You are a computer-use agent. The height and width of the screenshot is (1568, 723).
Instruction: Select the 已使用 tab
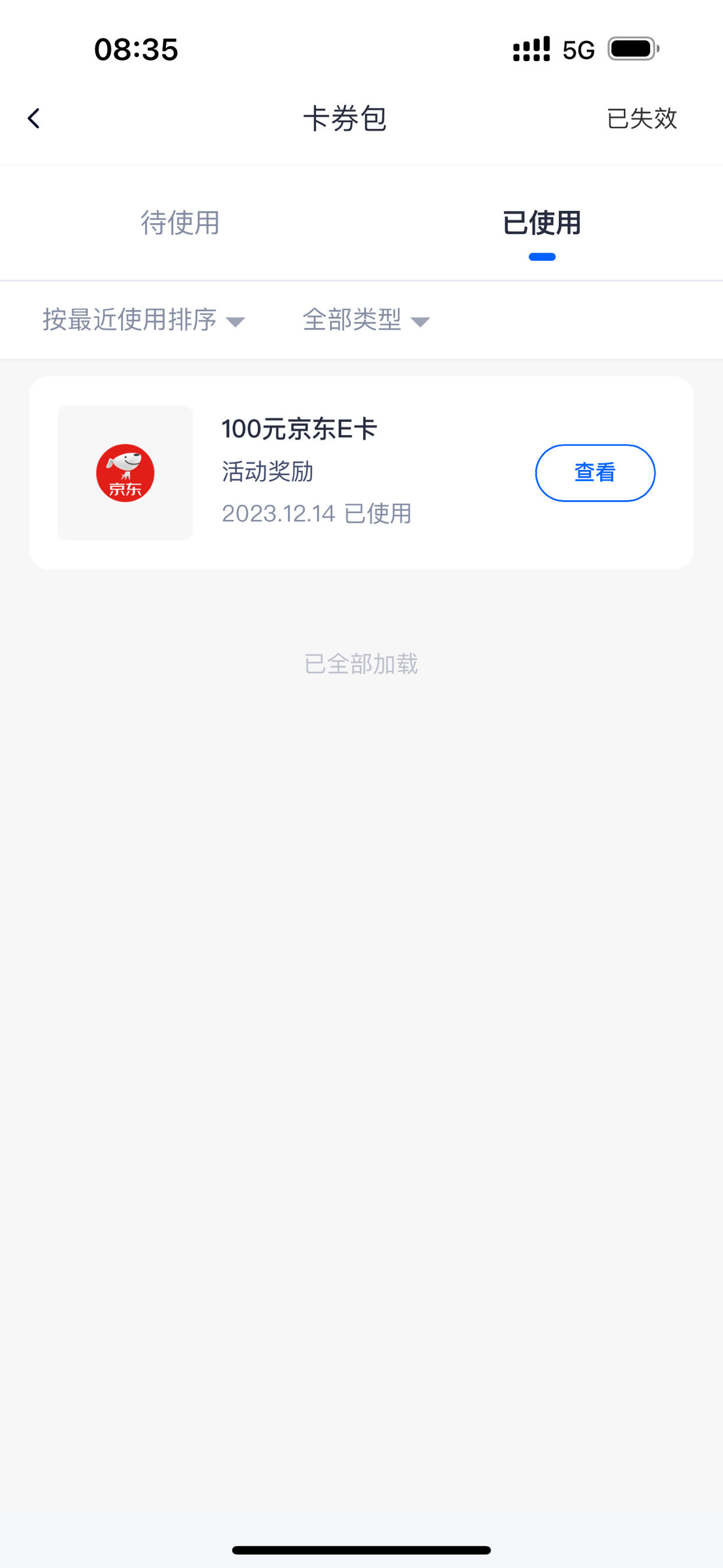click(x=541, y=223)
